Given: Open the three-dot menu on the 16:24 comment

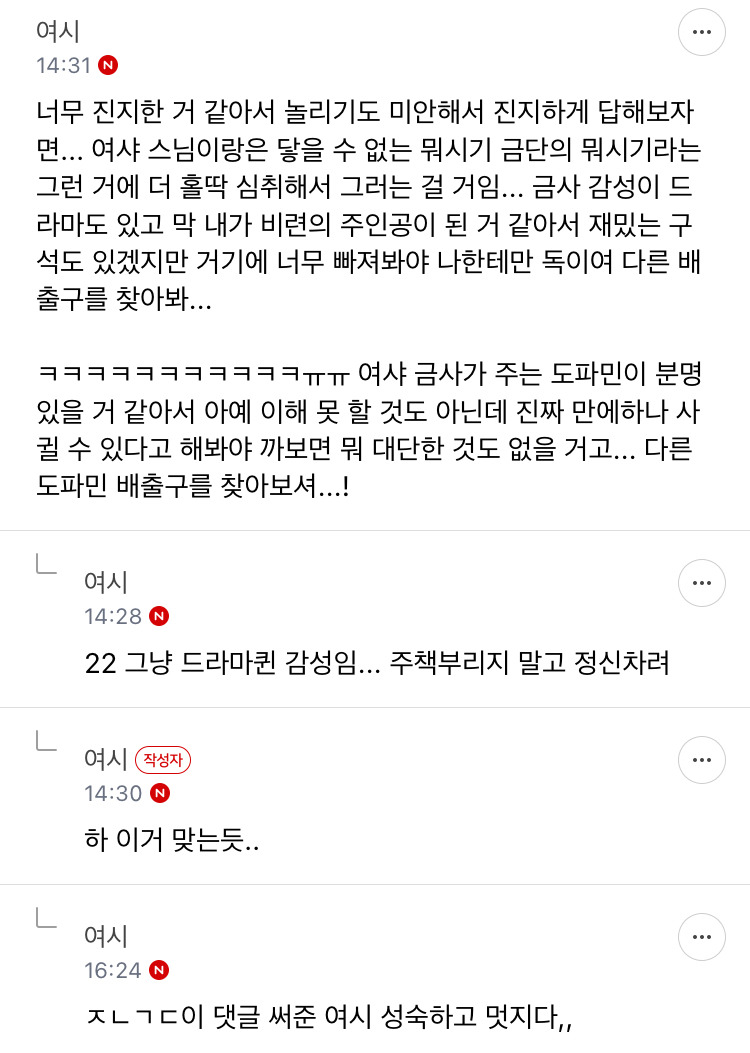Looking at the screenshot, I should (x=702, y=937).
